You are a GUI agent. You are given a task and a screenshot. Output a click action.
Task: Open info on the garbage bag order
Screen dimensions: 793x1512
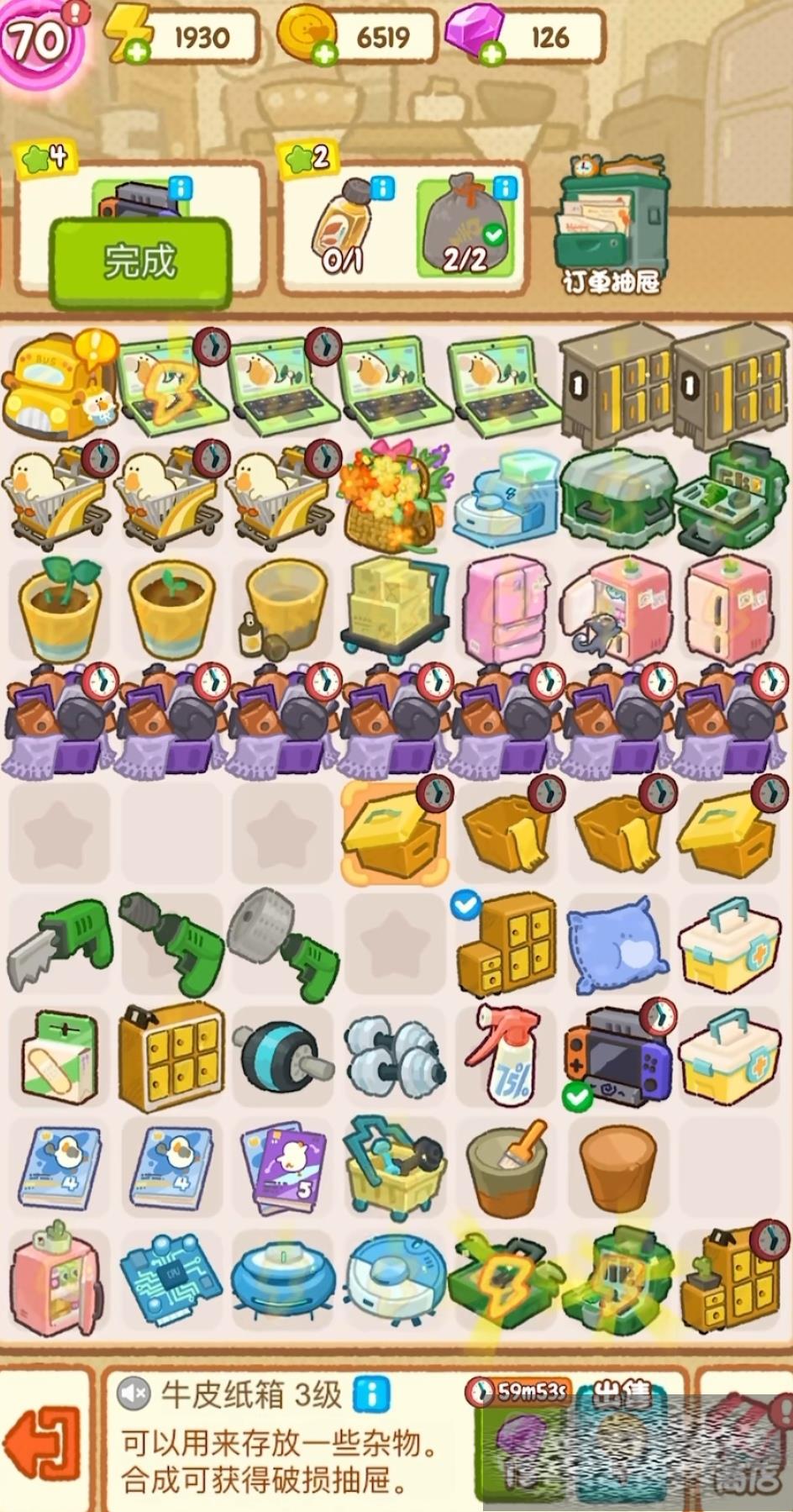point(505,186)
